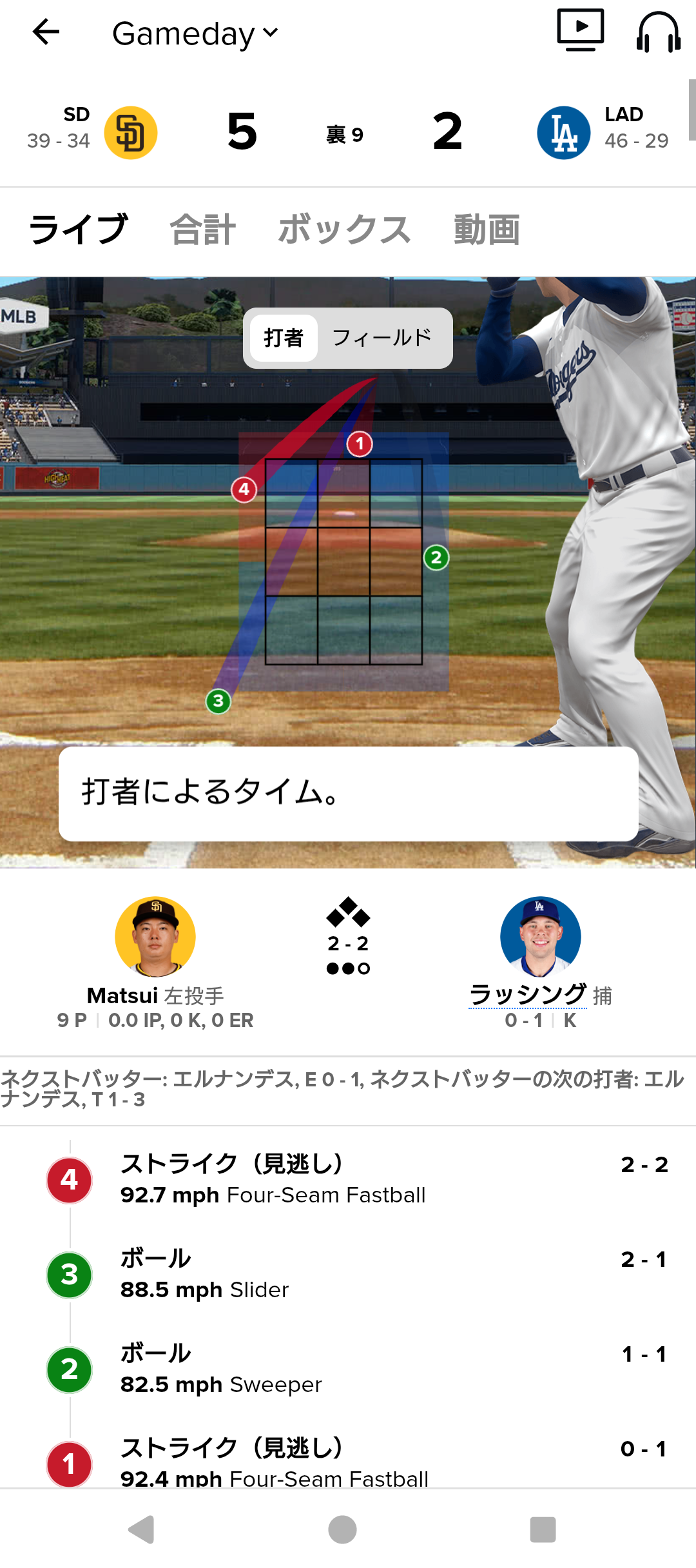The image size is (696, 1568).
Task: Select the 打者 view segment
Action: (x=284, y=338)
